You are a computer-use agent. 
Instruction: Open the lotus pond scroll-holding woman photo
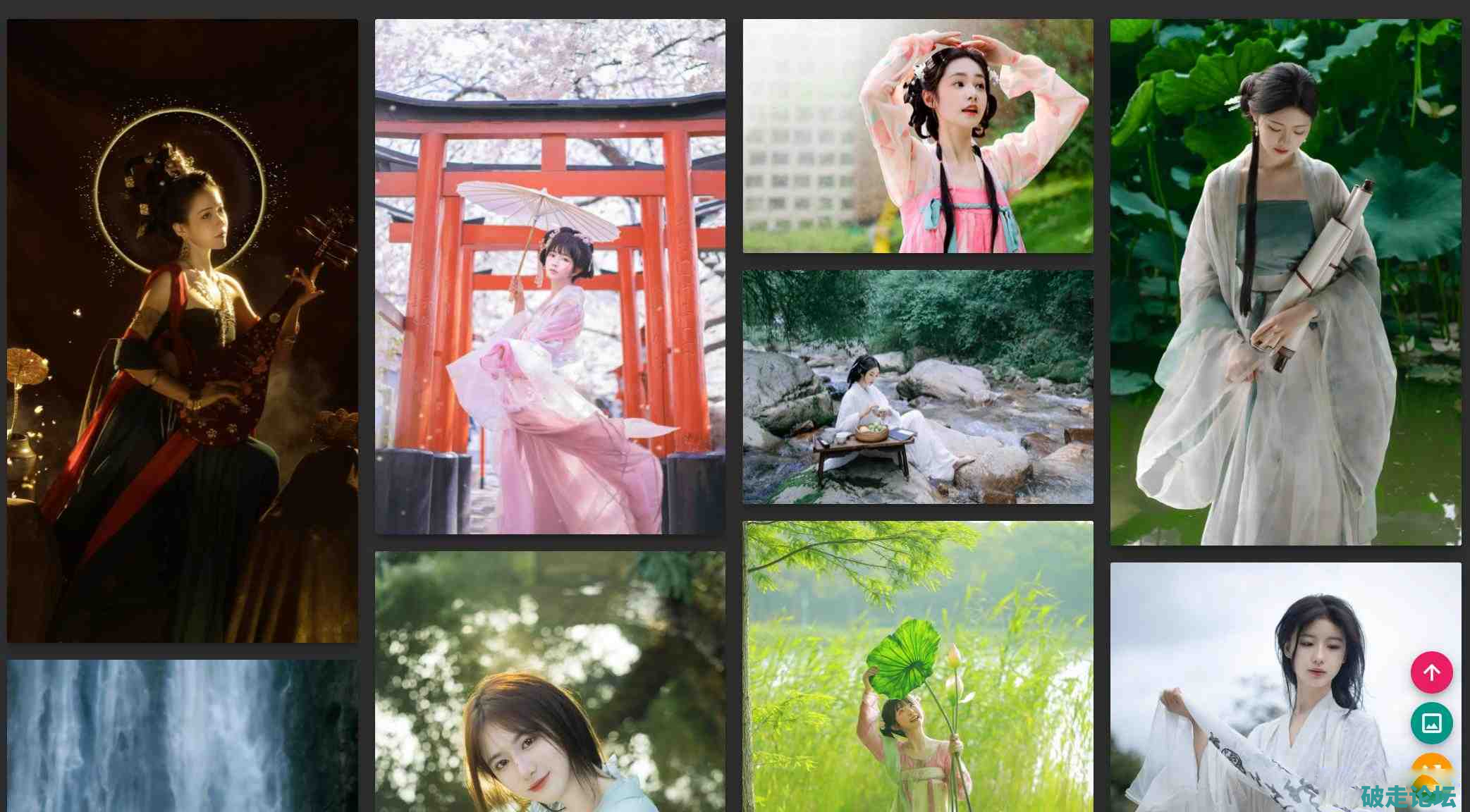(x=1285, y=282)
